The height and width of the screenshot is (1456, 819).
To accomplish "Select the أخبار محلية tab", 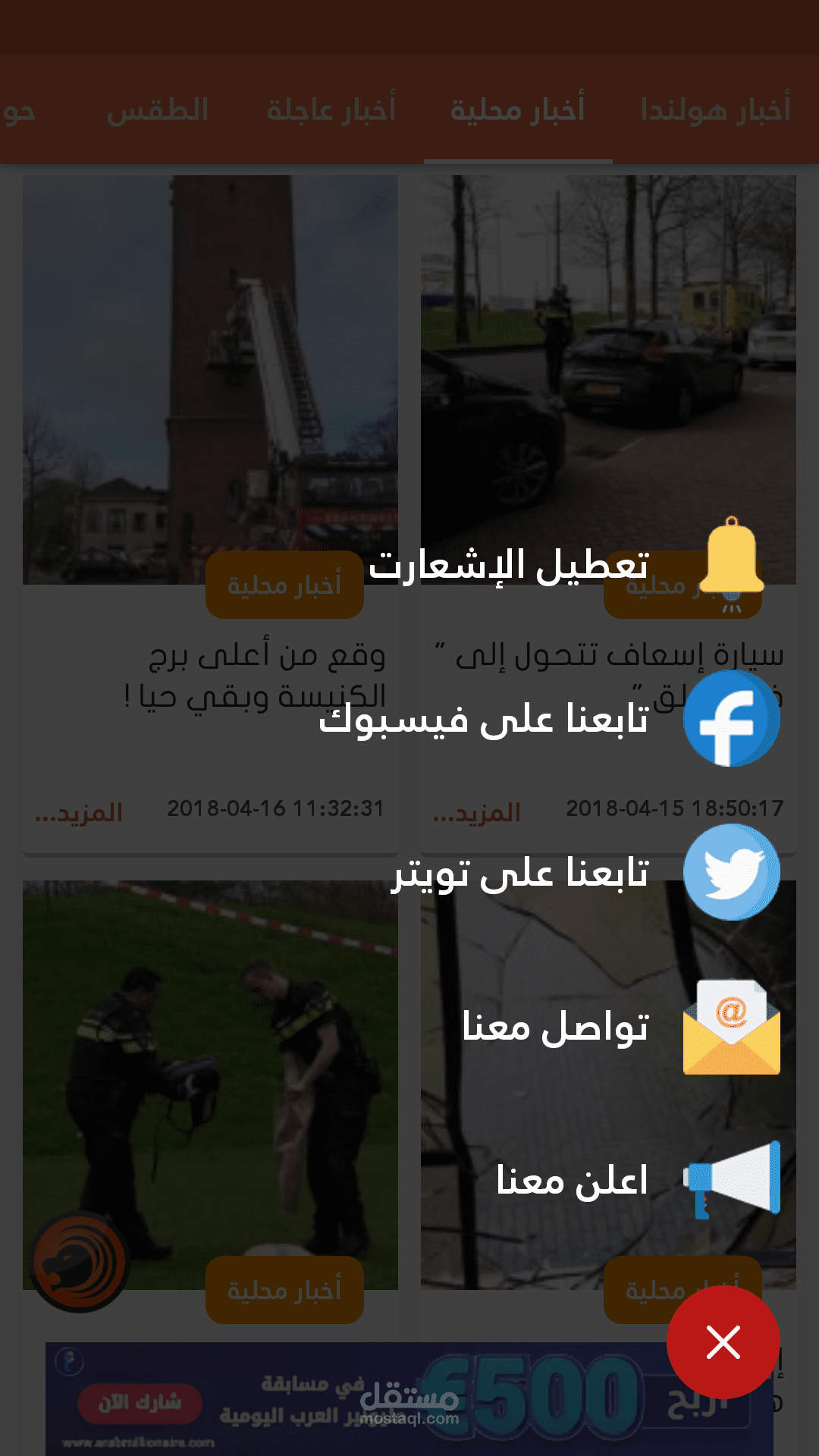I will 518,110.
